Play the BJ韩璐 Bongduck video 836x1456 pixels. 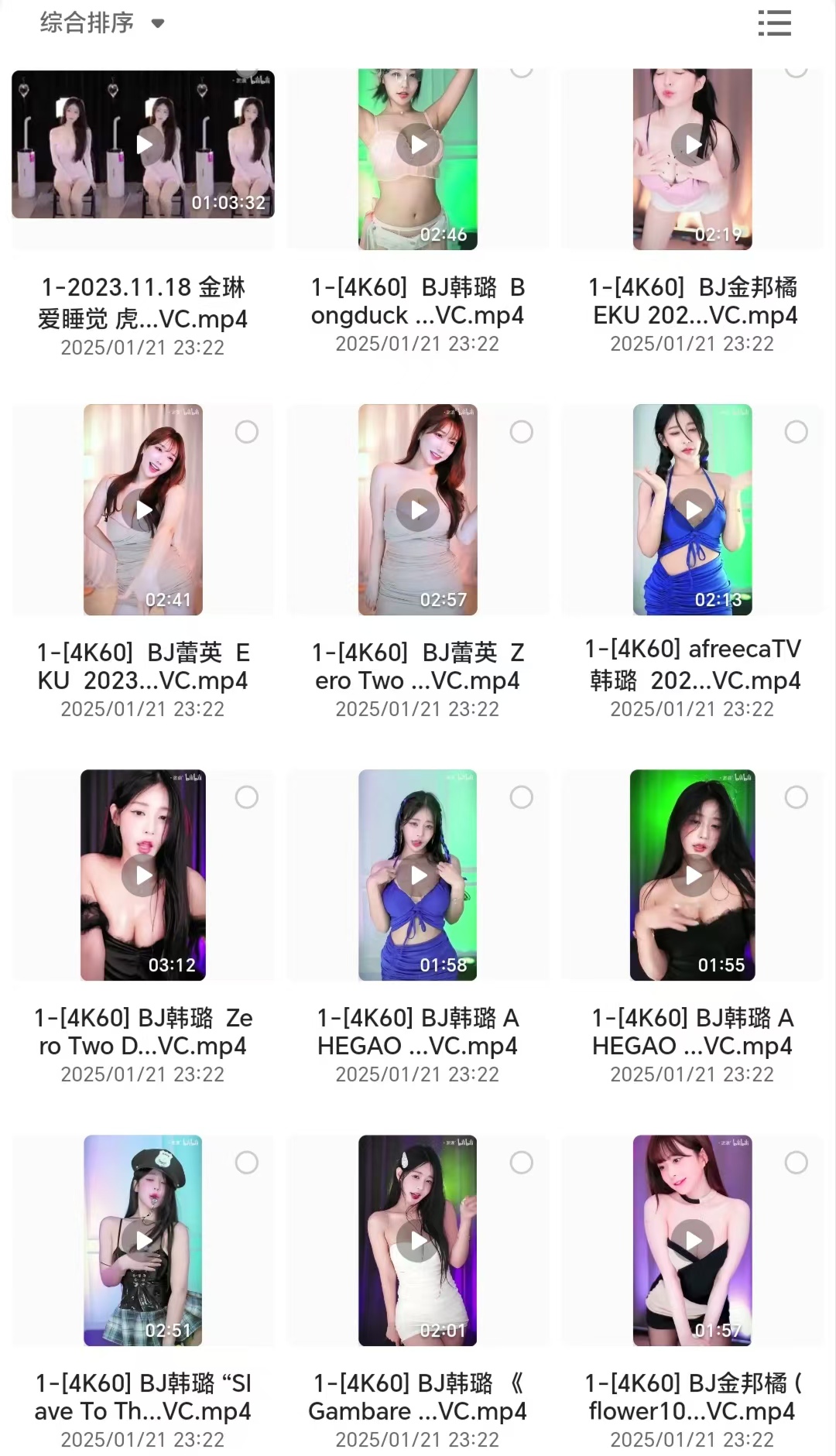pyautogui.click(x=418, y=145)
